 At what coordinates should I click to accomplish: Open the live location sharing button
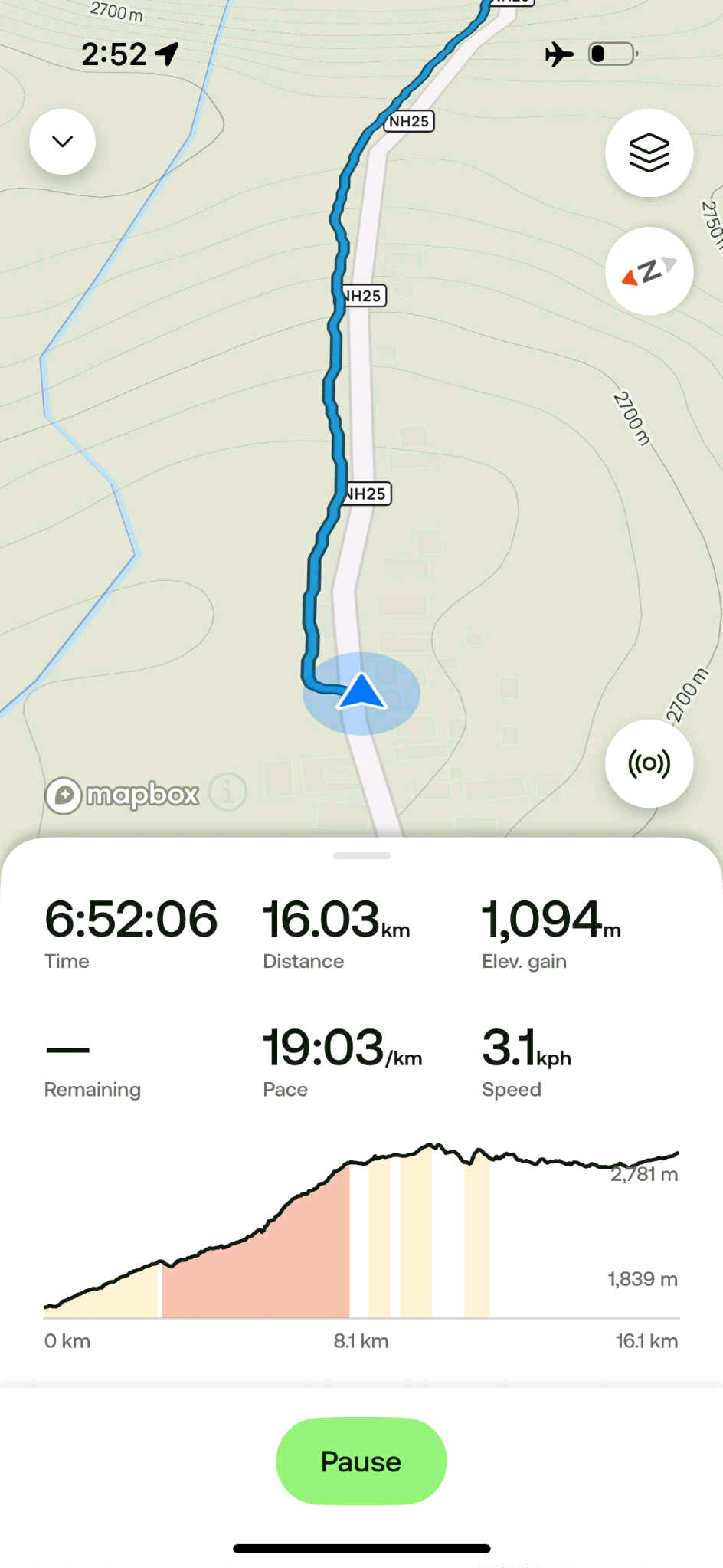point(649,763)
